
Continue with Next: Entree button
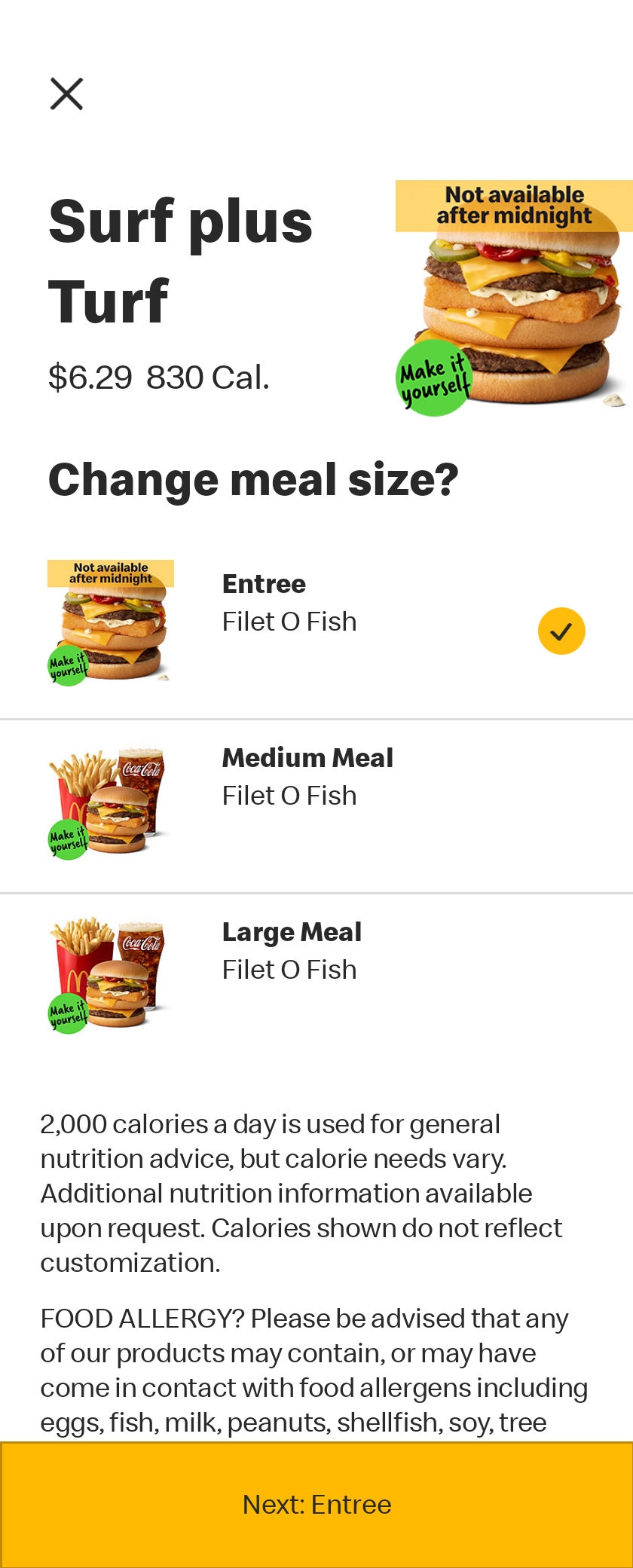click(x=316, y=1504)
